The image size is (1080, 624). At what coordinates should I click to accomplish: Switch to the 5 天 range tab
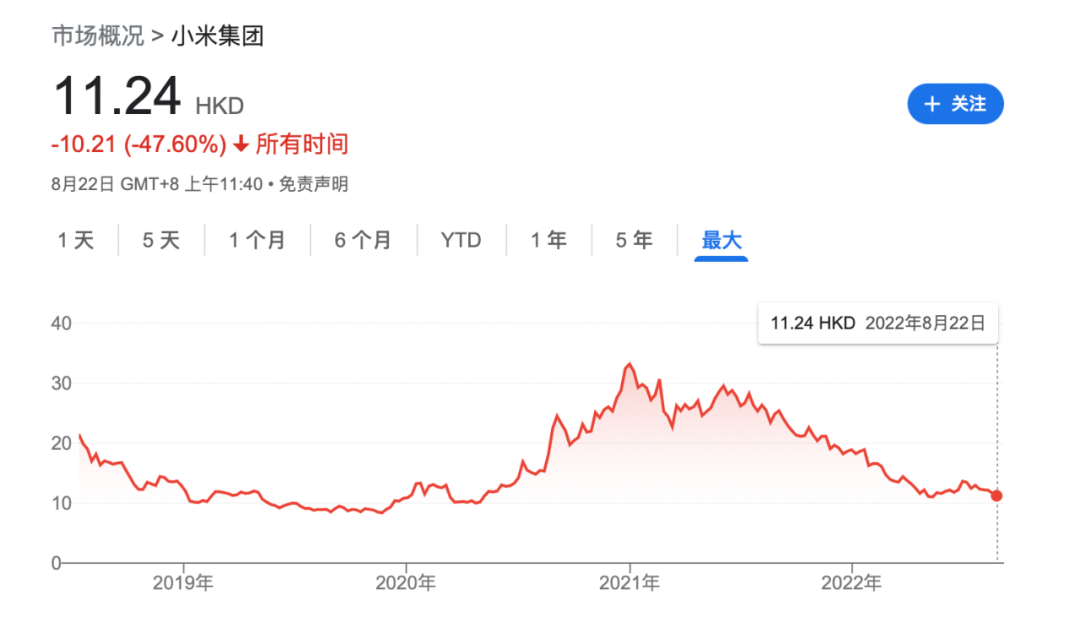point(161,240)
